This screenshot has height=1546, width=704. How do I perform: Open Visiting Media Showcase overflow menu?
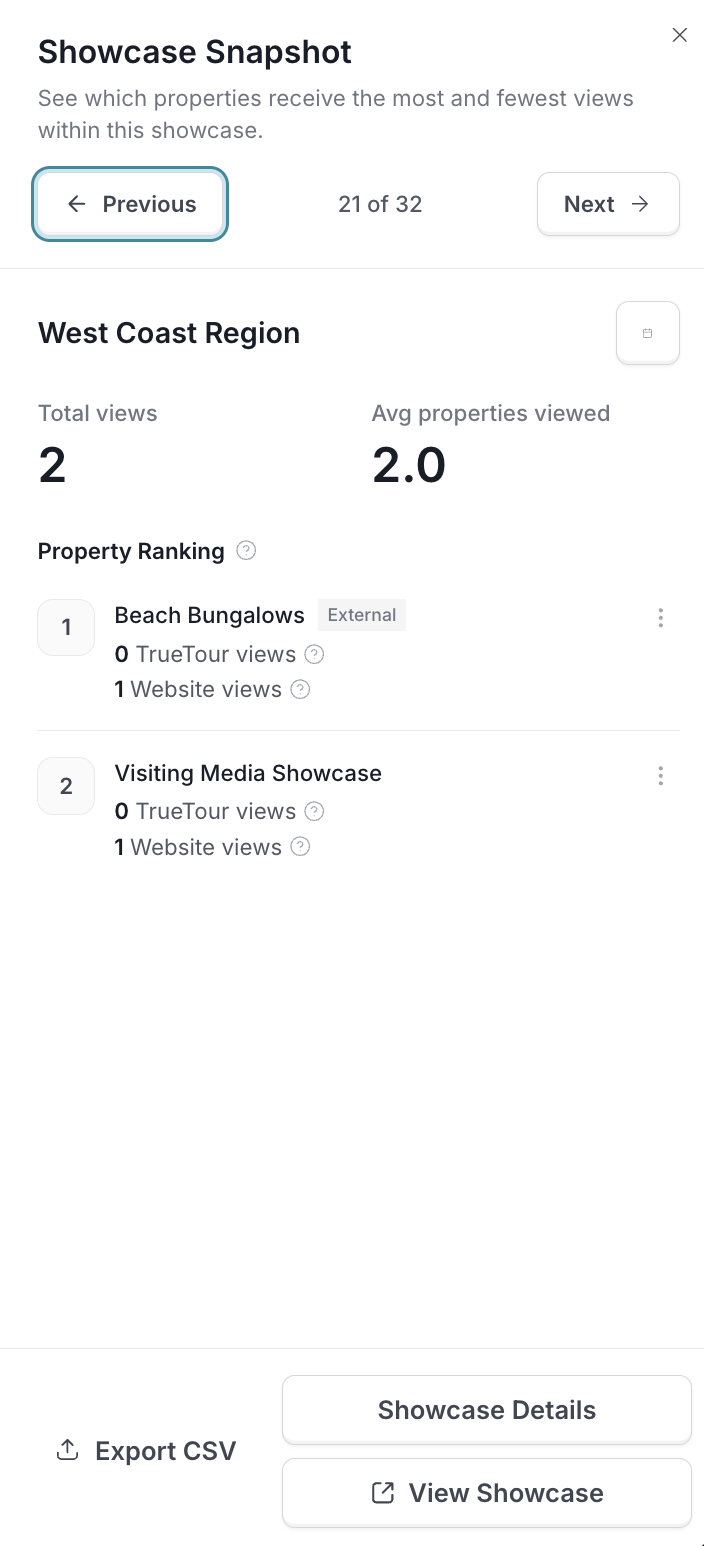pyautogui.click(x=660, y=776)
